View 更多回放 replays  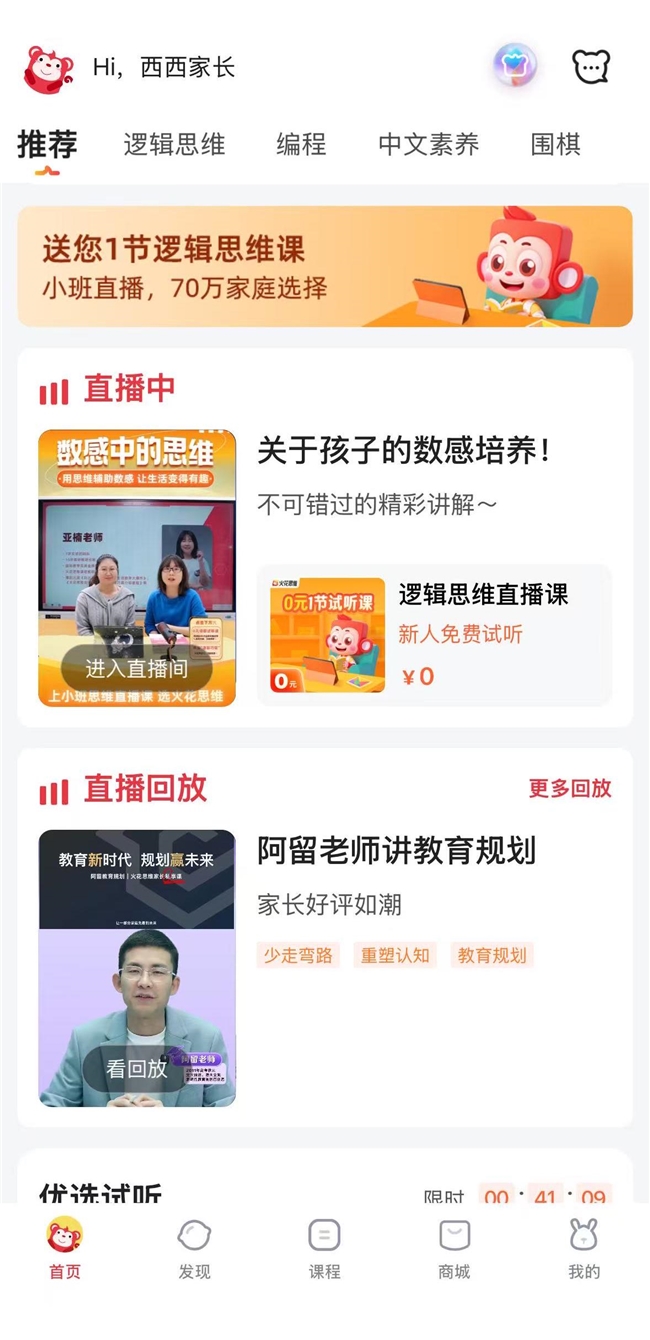[570, 788]
